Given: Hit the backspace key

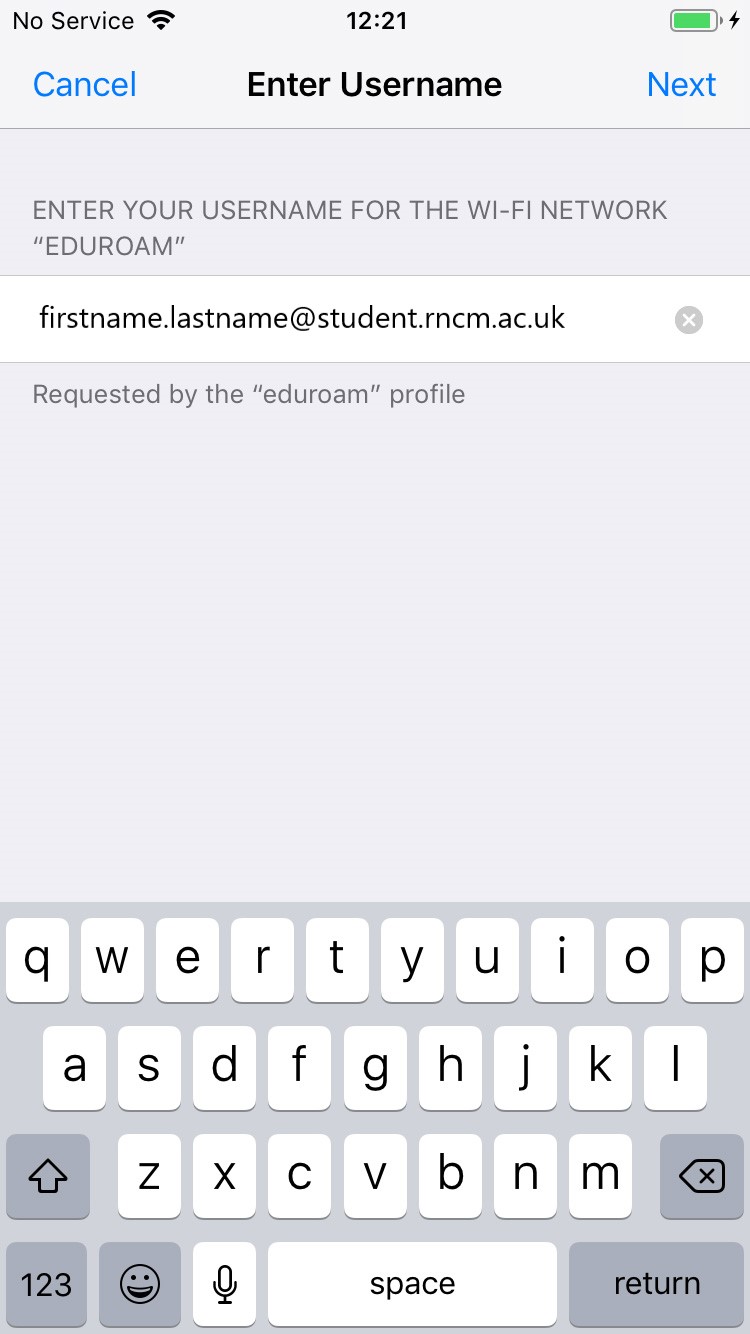Looking at the screenshot, I should click(x=702, y=1176).
